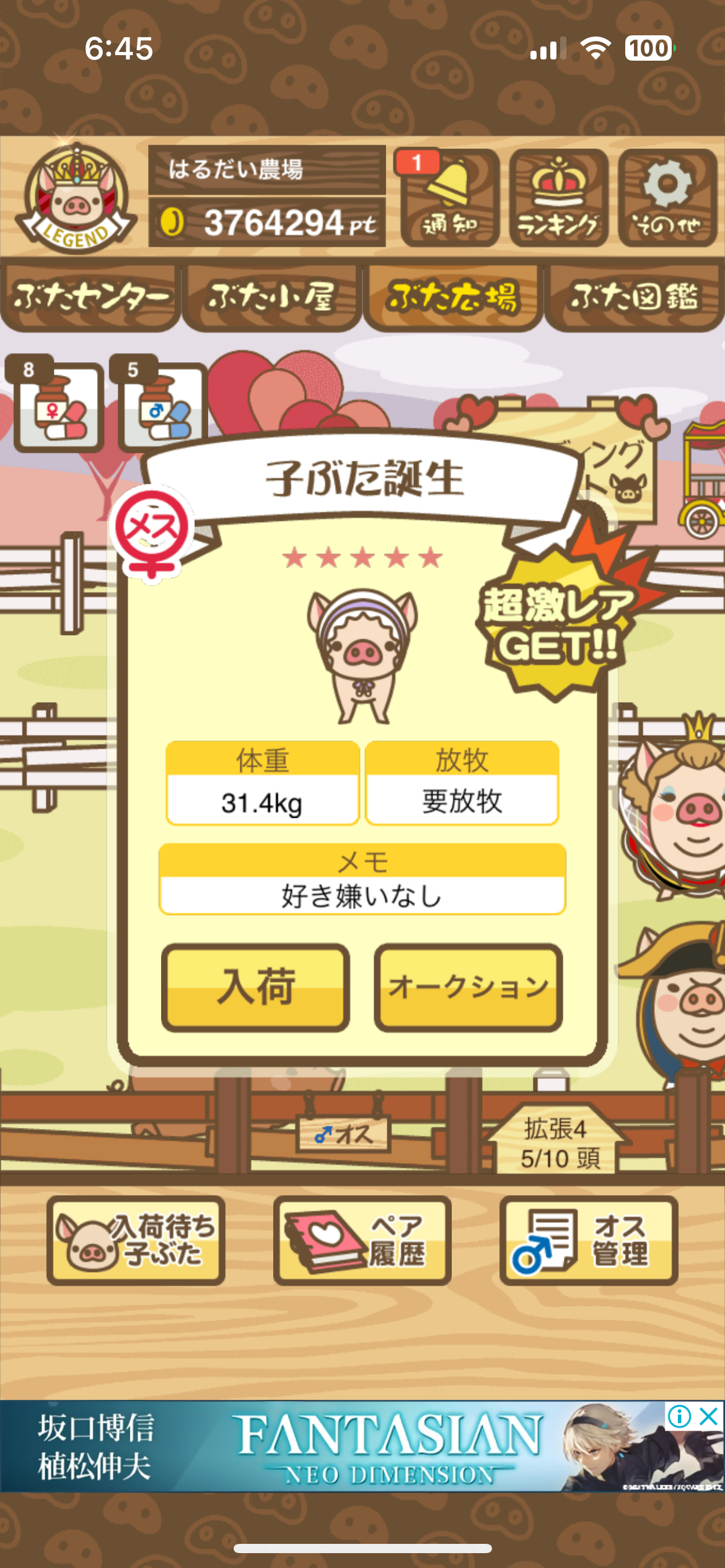725x1568 pixels.
Task: Switch to the ぶた小屋 tab
Action: 271,297
